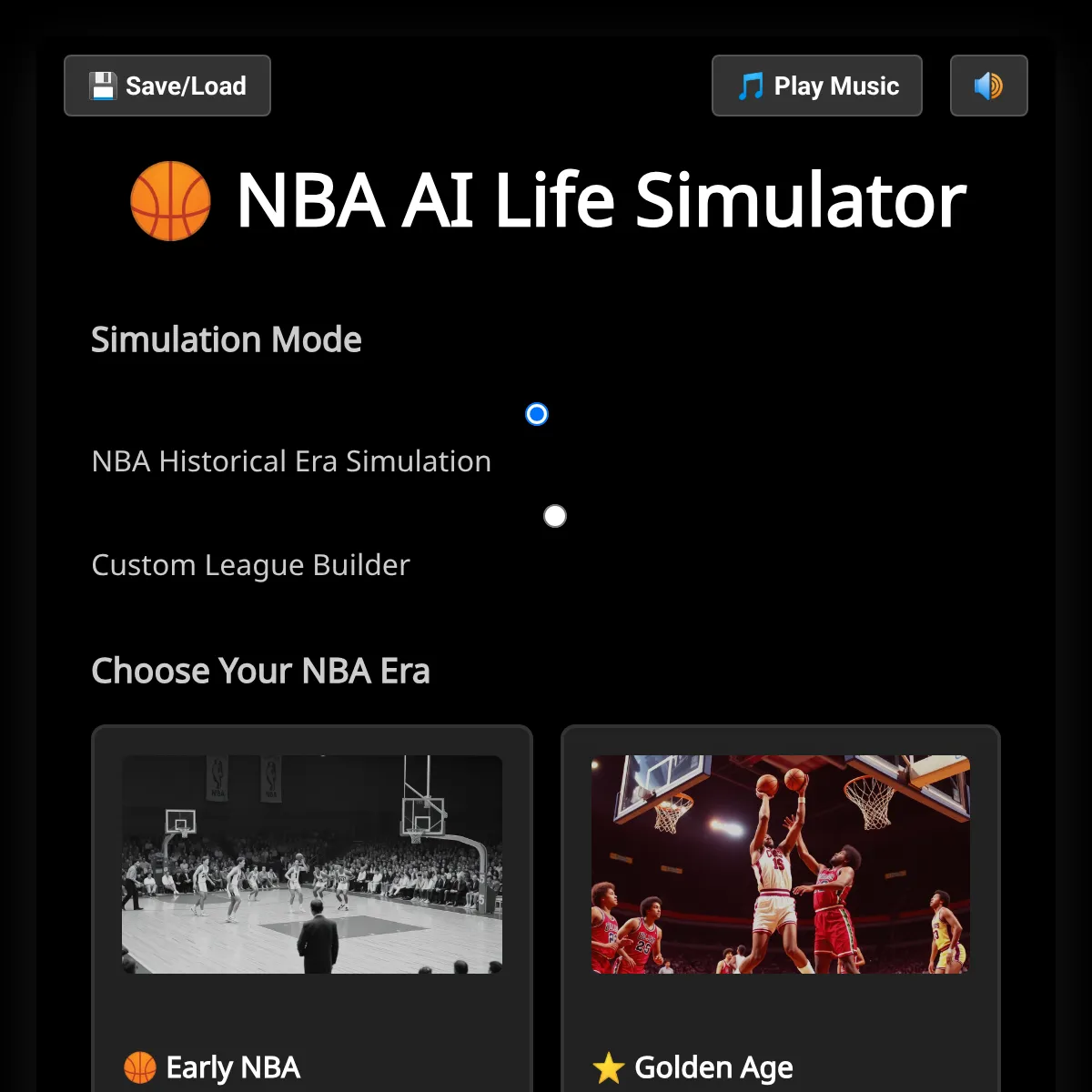Pick the Golden Age era card
The width and height of the screenshot is (1092, 1092).
click(x=781, y=910)
